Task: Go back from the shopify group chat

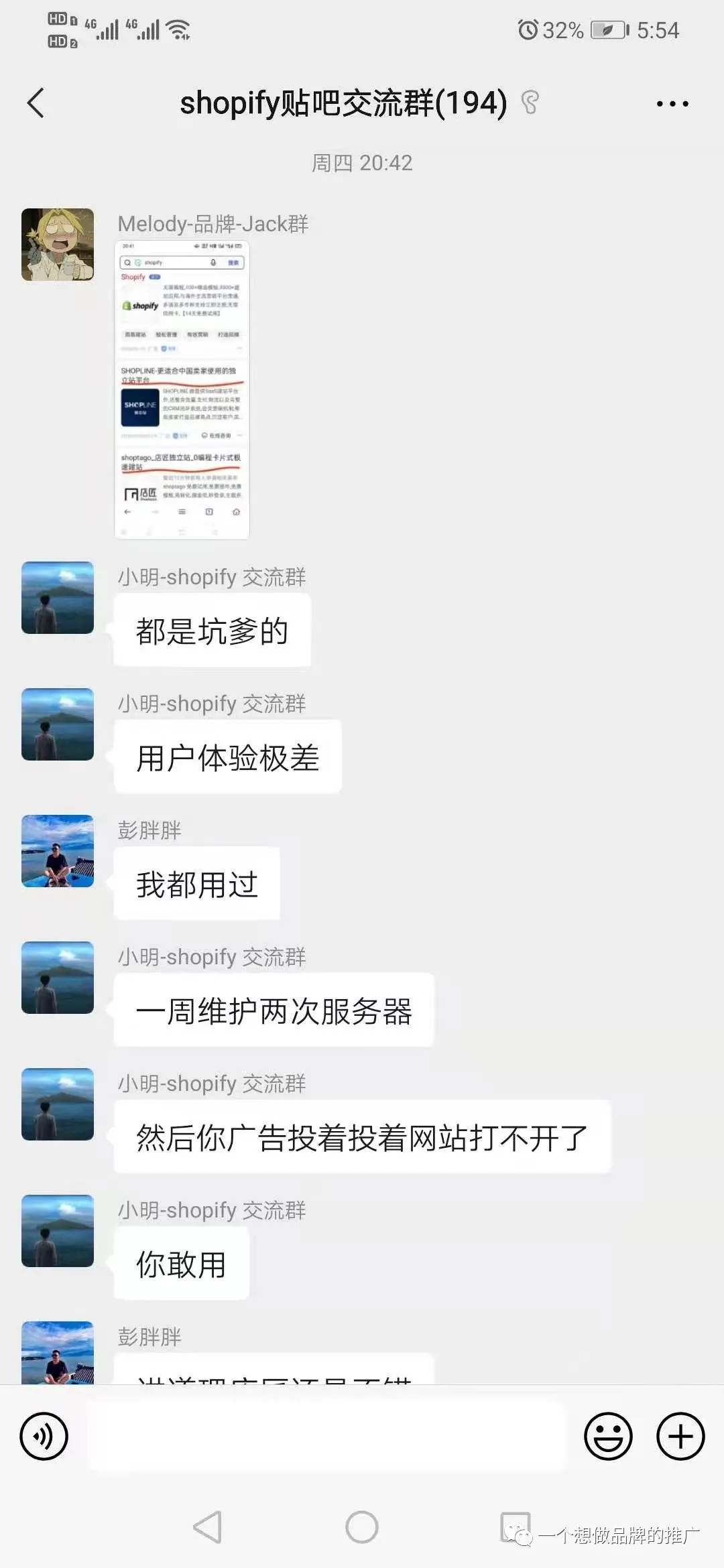Action: coord(36,103)
